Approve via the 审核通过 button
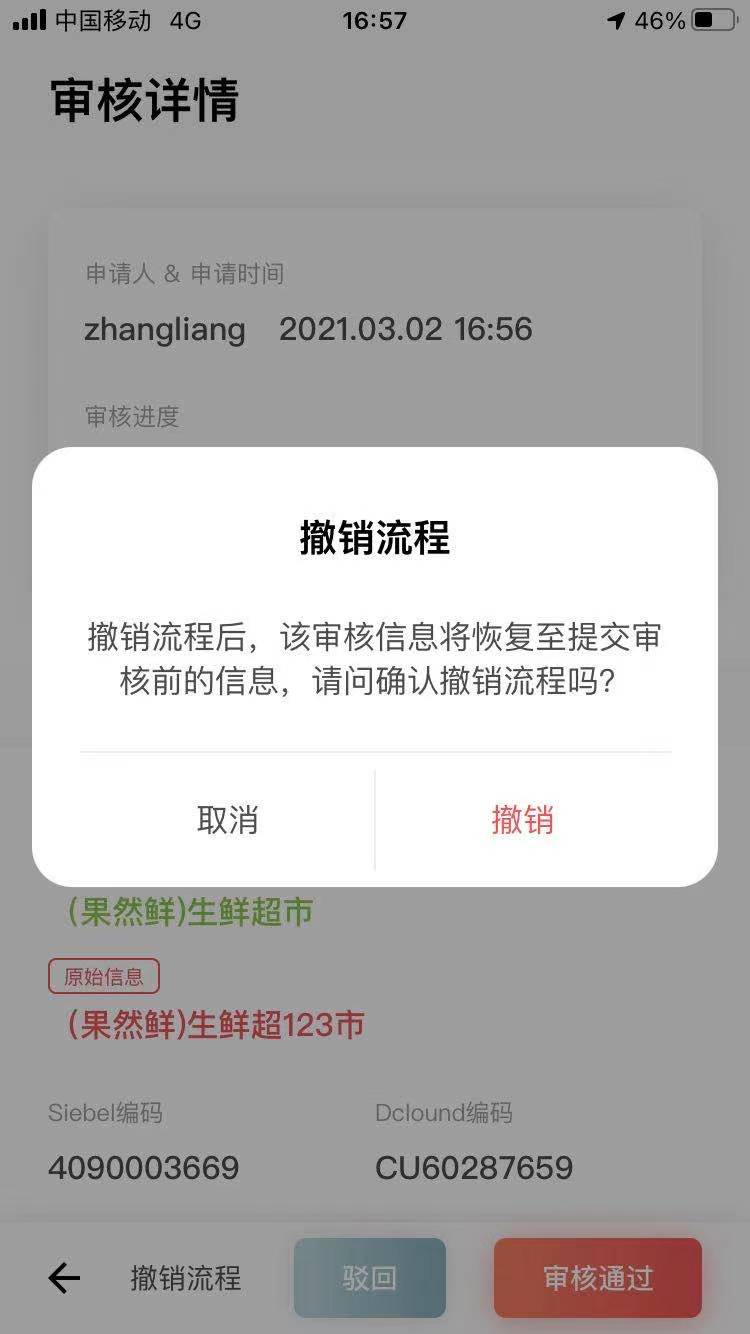The image size is (750, 1334). 597,1277
